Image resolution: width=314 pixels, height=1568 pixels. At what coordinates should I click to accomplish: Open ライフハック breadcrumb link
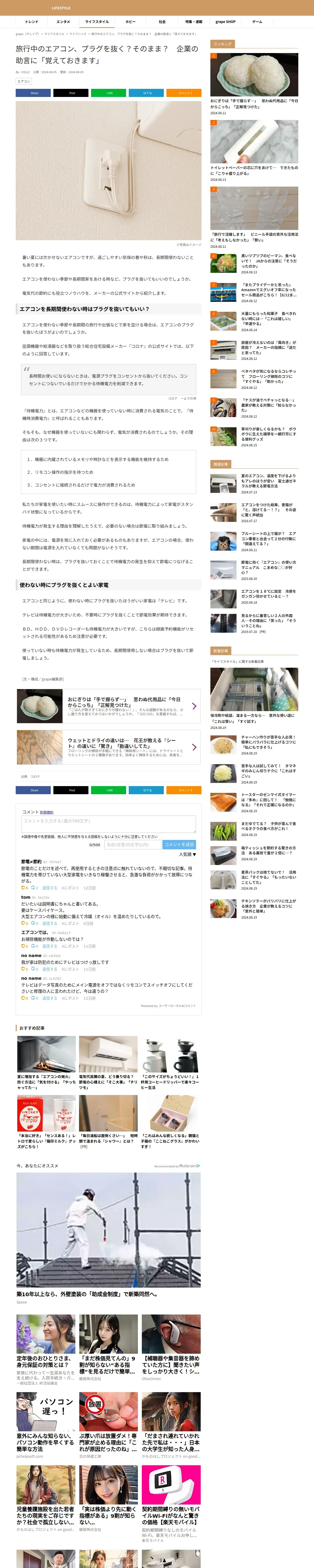tap(77, 34)
